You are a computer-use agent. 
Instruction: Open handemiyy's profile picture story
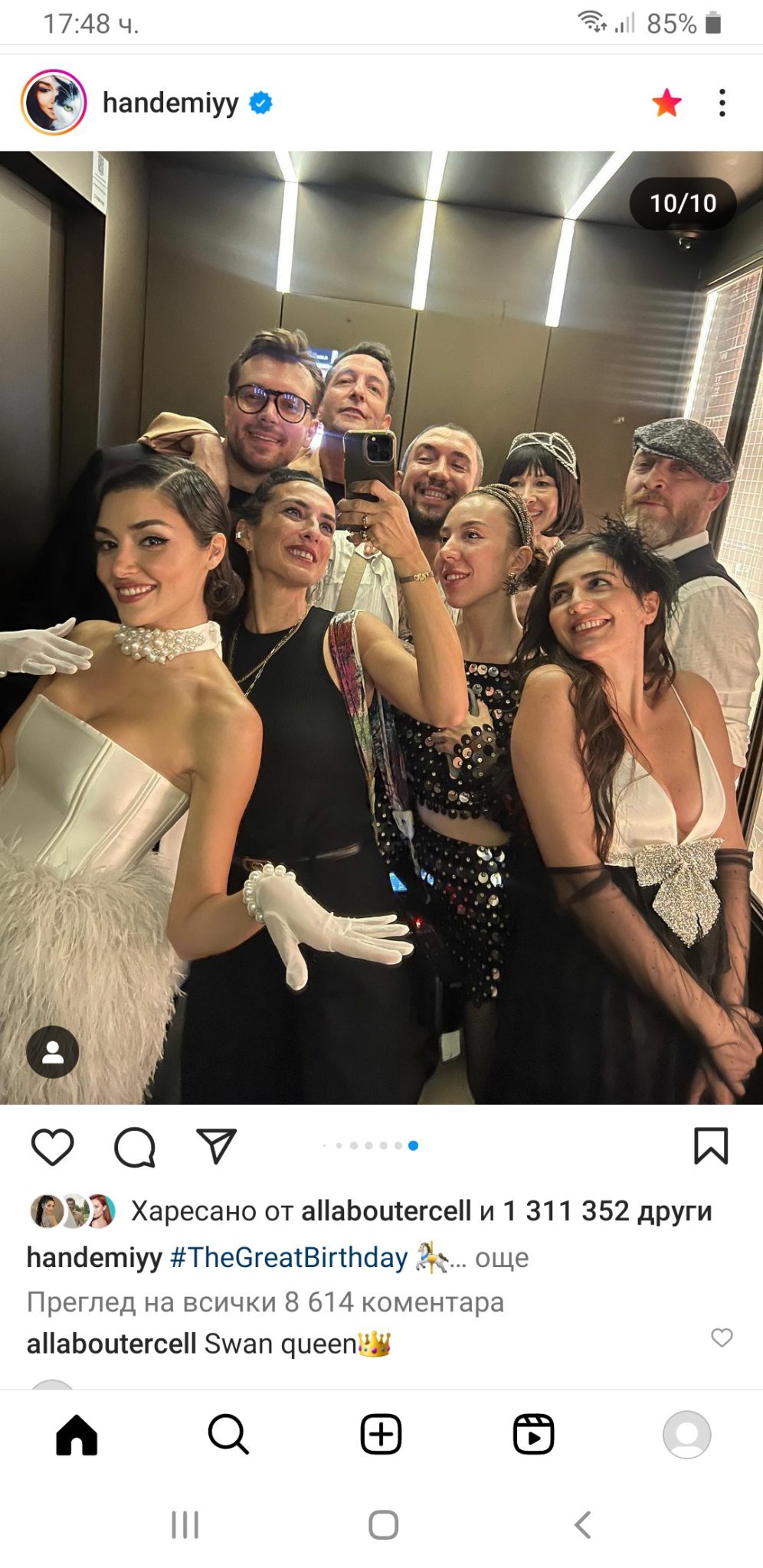click(54, 103)
